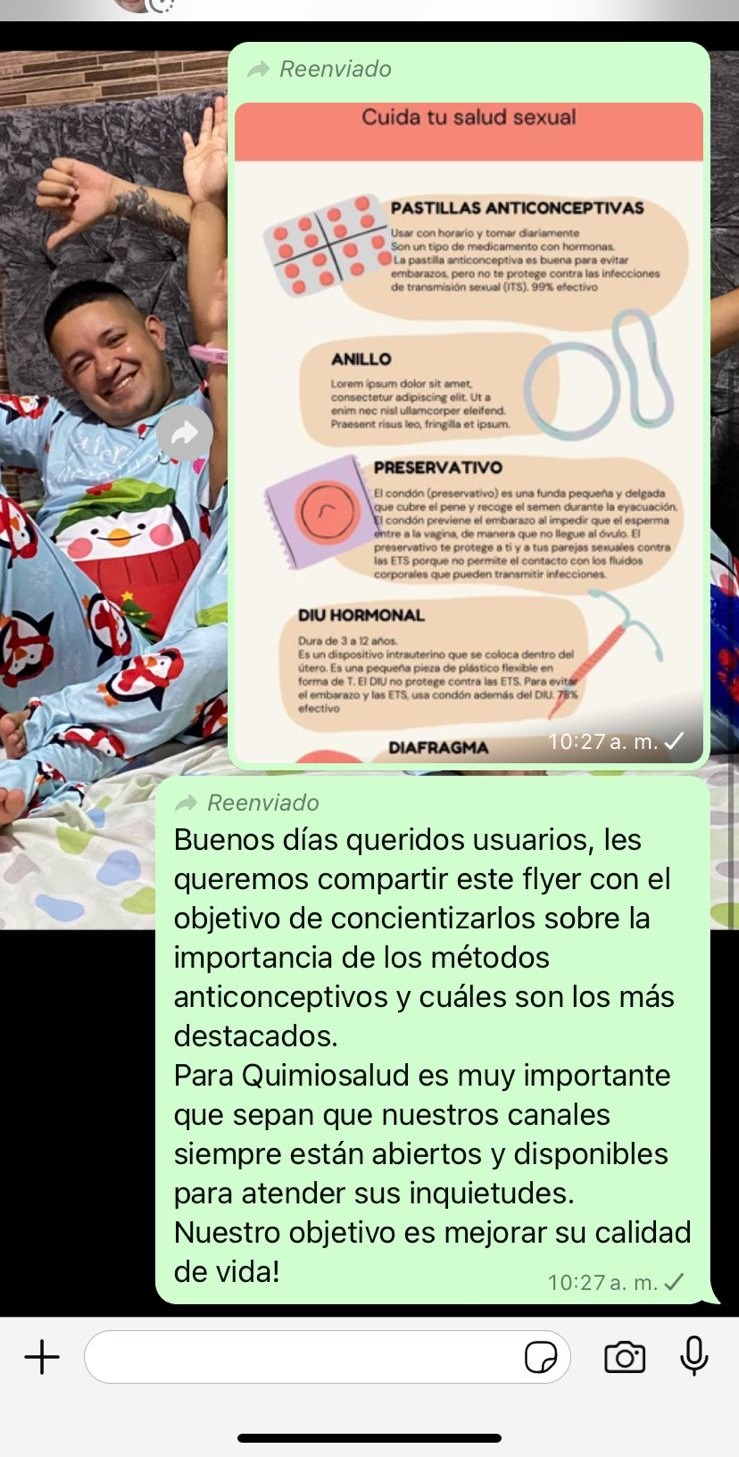Open the camera to take photo
This screenshot has width=739, height=1457.
(x=625, y=1357)
